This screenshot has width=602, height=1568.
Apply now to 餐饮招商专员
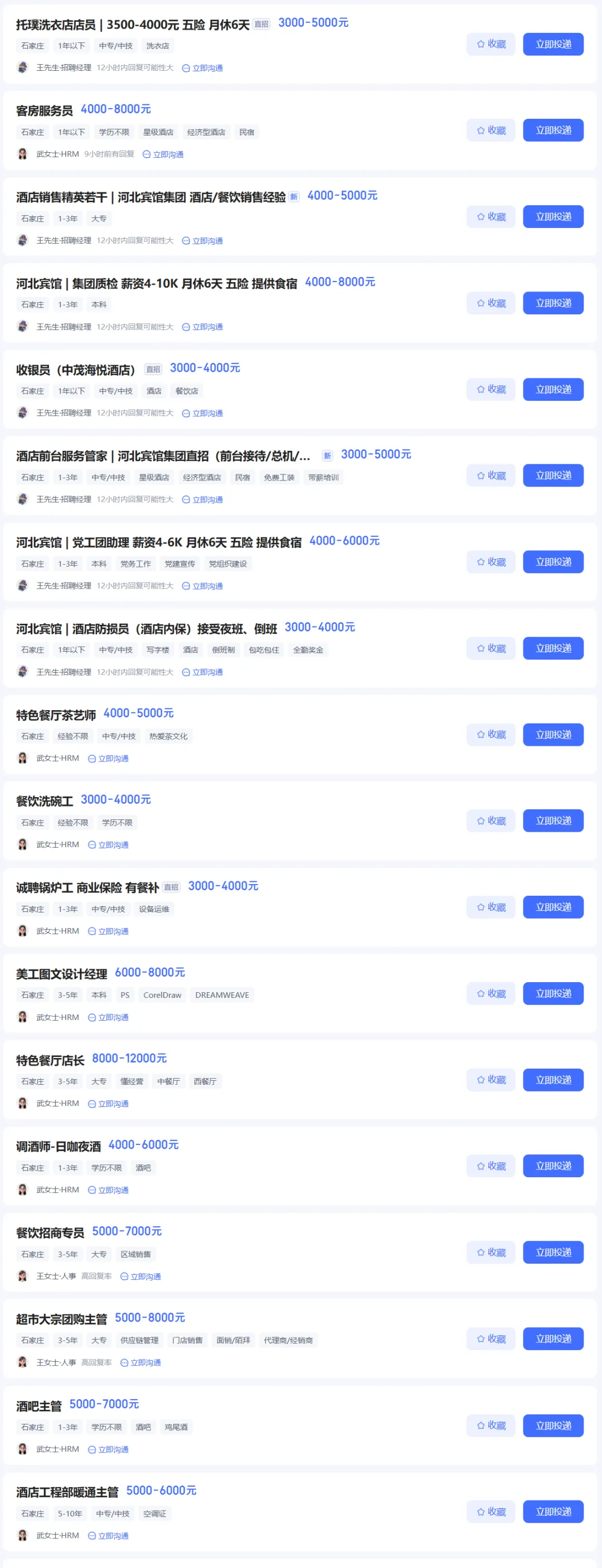(x=553, y=1253)
